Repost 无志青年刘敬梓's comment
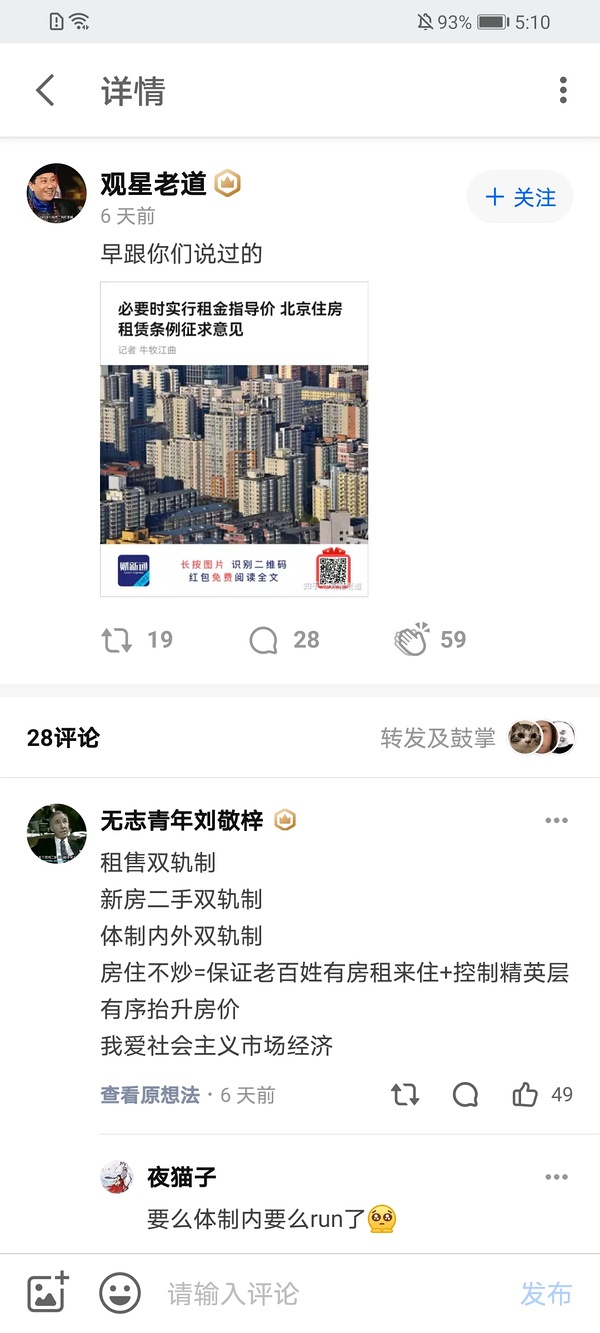This screenshot has width=600, height=1333. (x=405, y=1095)
